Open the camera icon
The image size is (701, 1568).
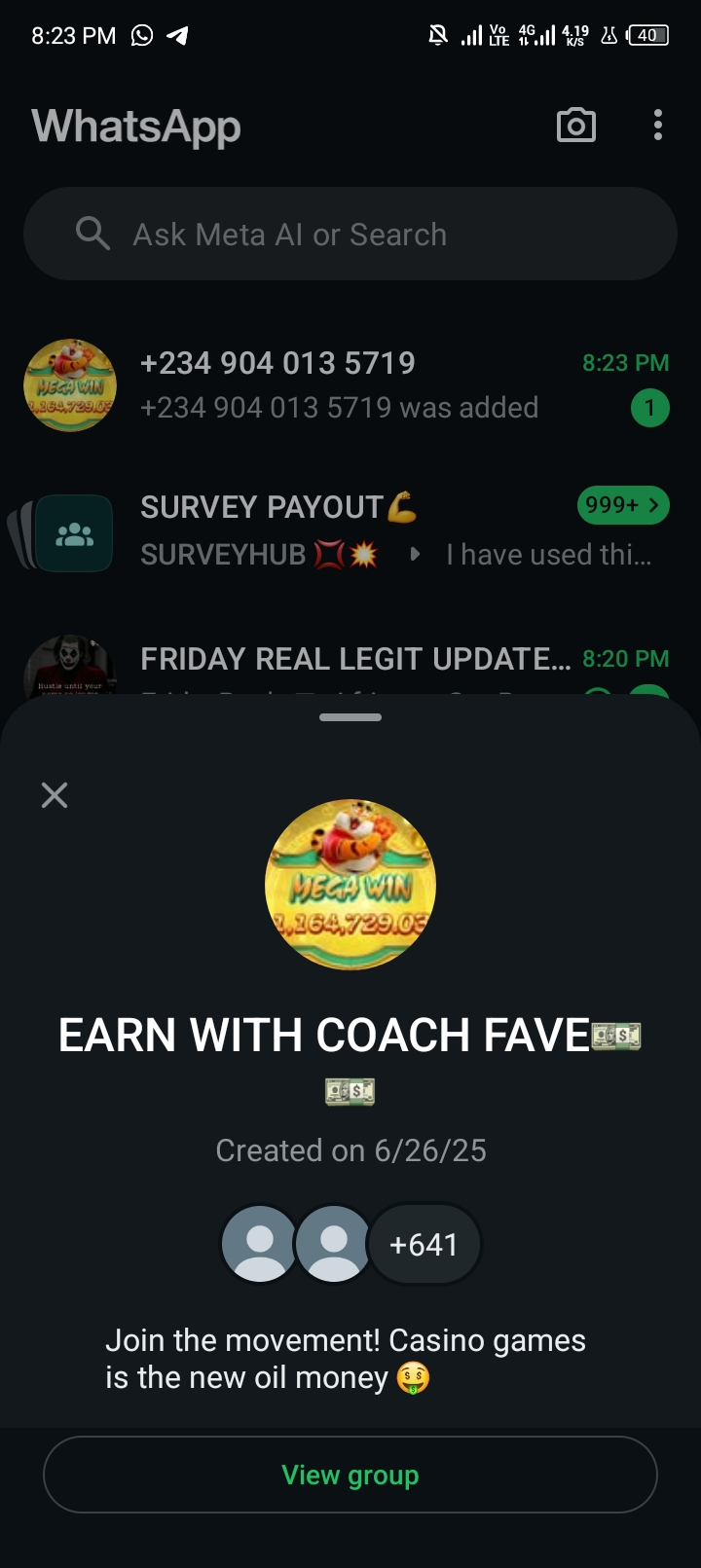[575, 126]
